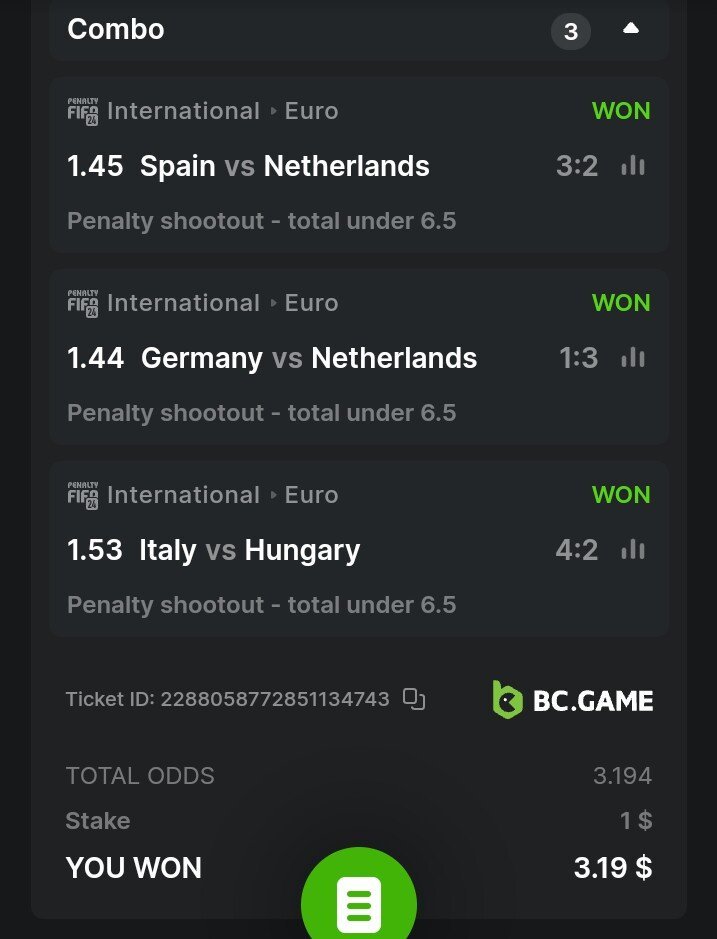Open the Italy vs Hungary bet card
The width and height of the screenshot is (717, 939).
pos(300,550)
